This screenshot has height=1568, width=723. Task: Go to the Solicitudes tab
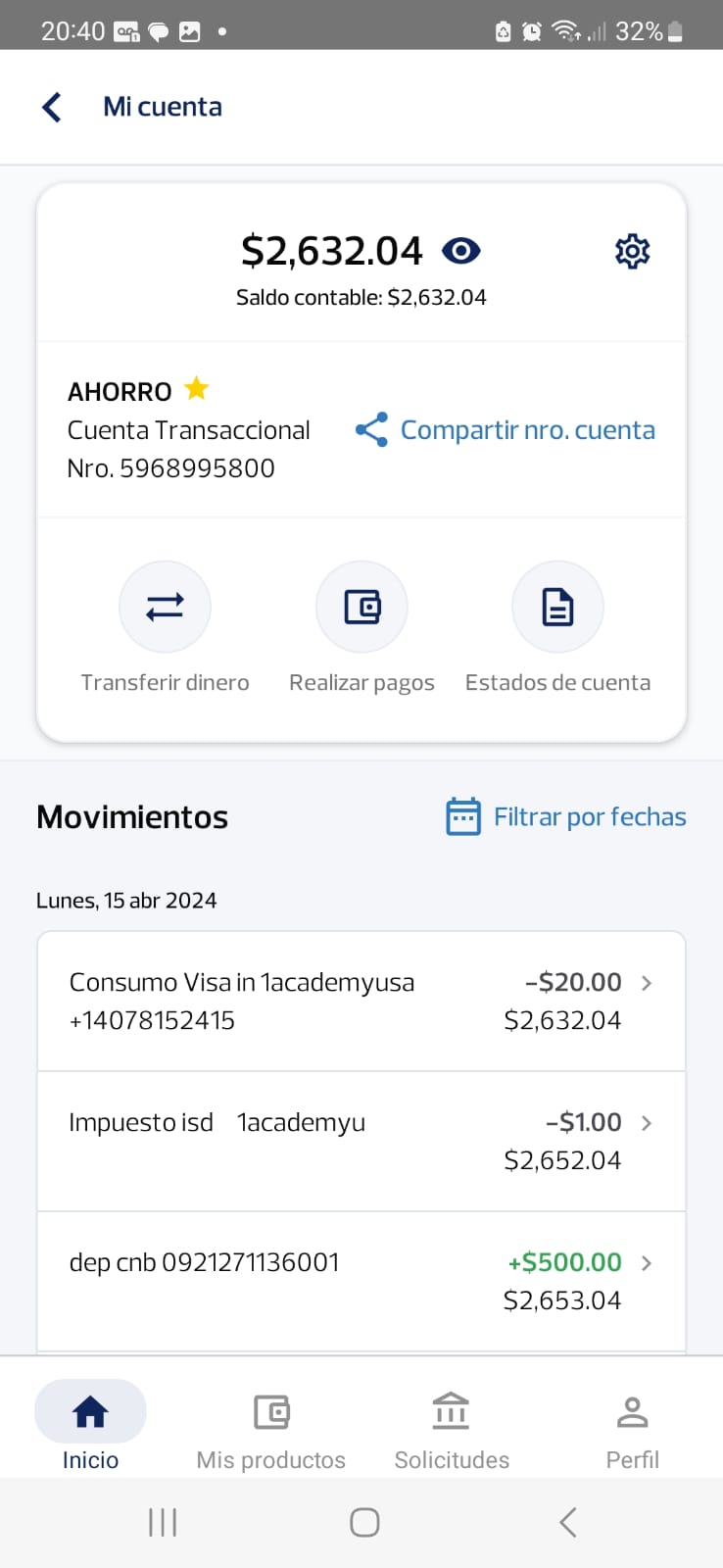[x=452, y=1426]
